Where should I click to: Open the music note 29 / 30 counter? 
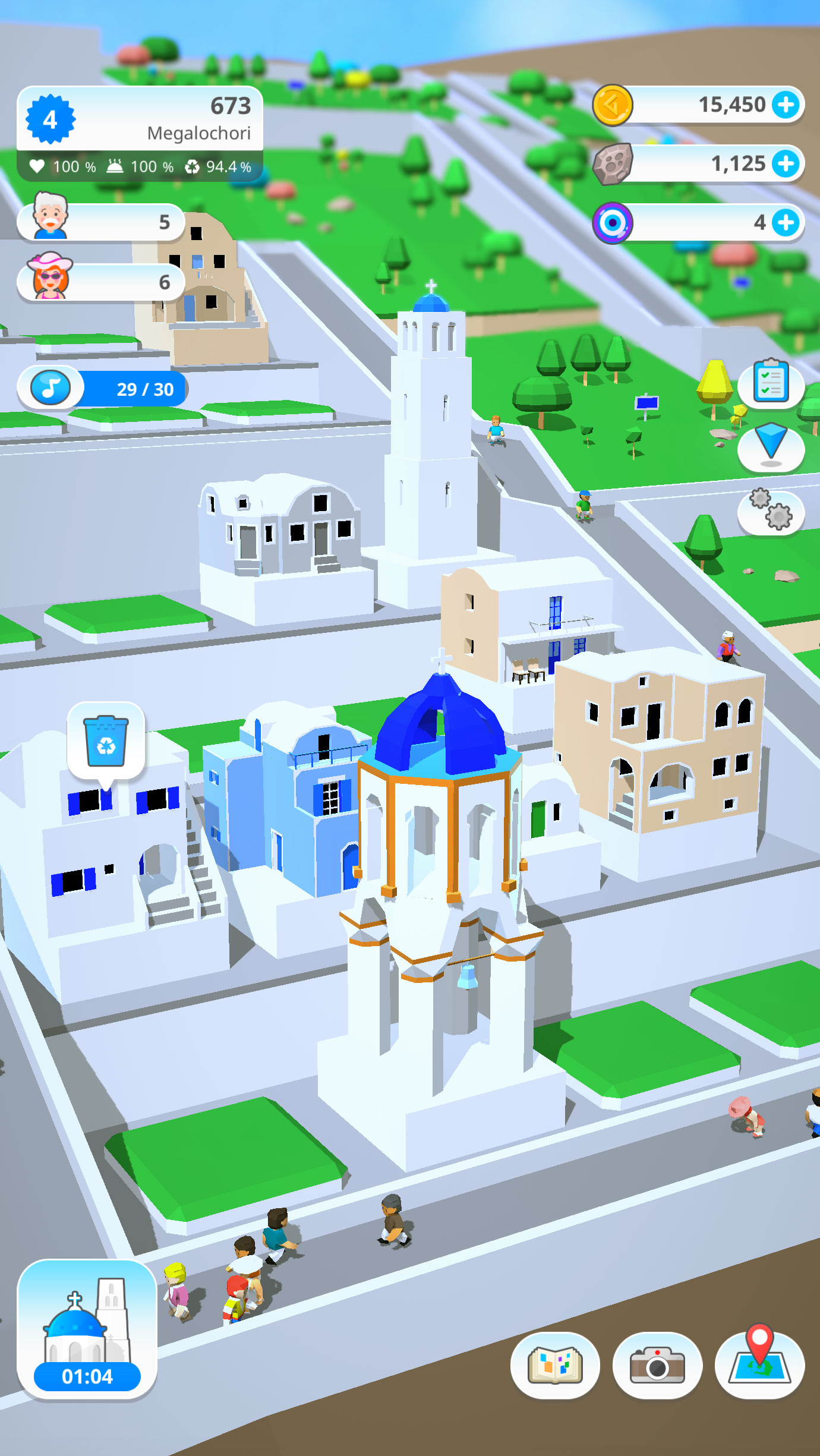pyautogui.click(x=102, y=388)
